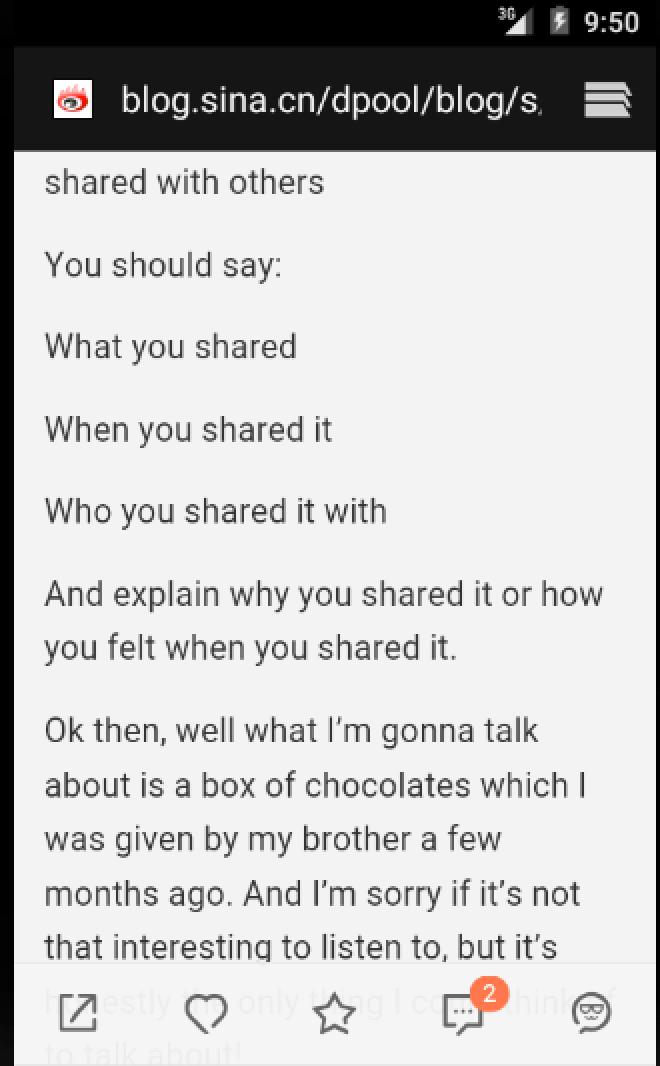
Task: Open the comments with 2 badge
Action: coord(464,1014)
